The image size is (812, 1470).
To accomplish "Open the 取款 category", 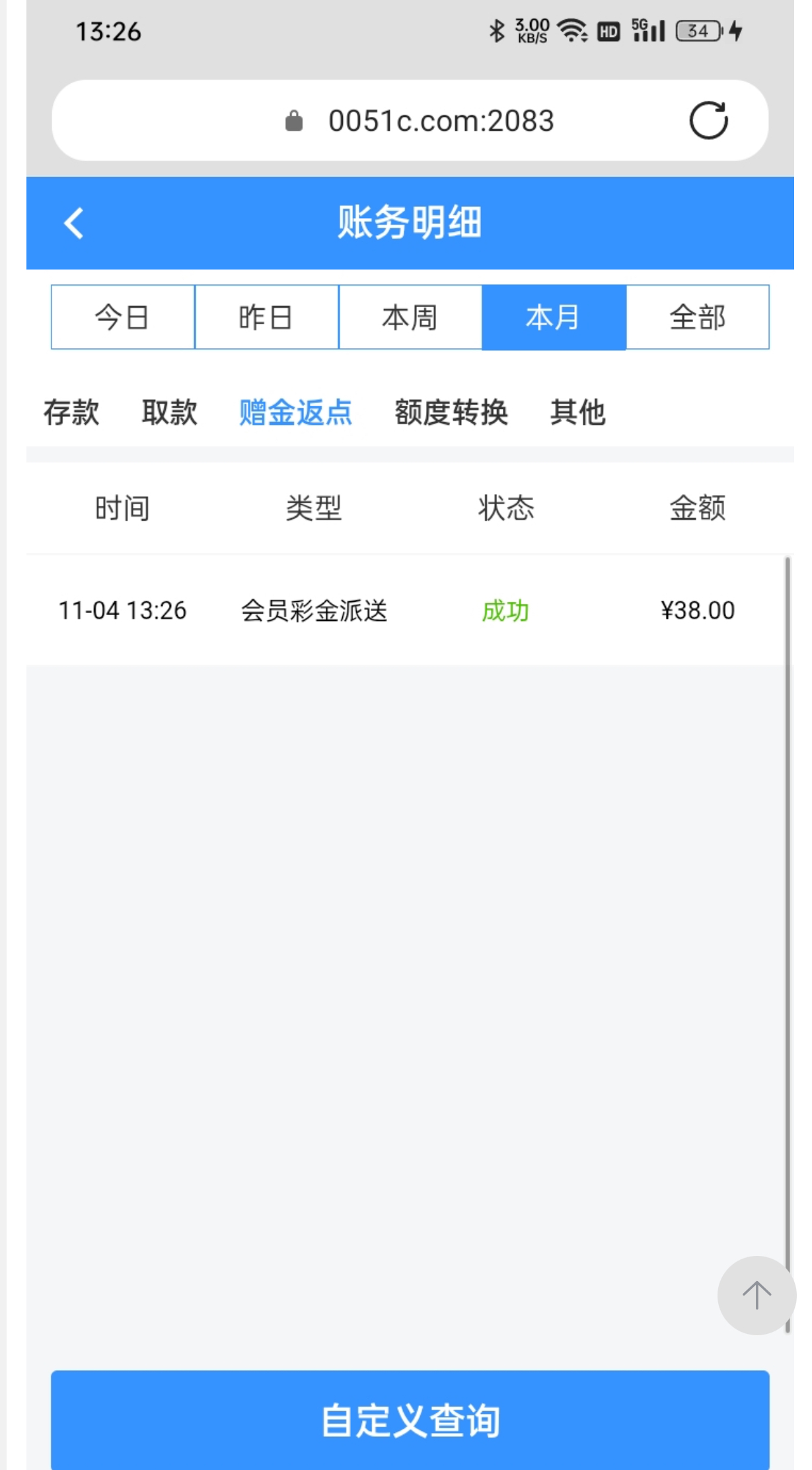I will 170,412.
